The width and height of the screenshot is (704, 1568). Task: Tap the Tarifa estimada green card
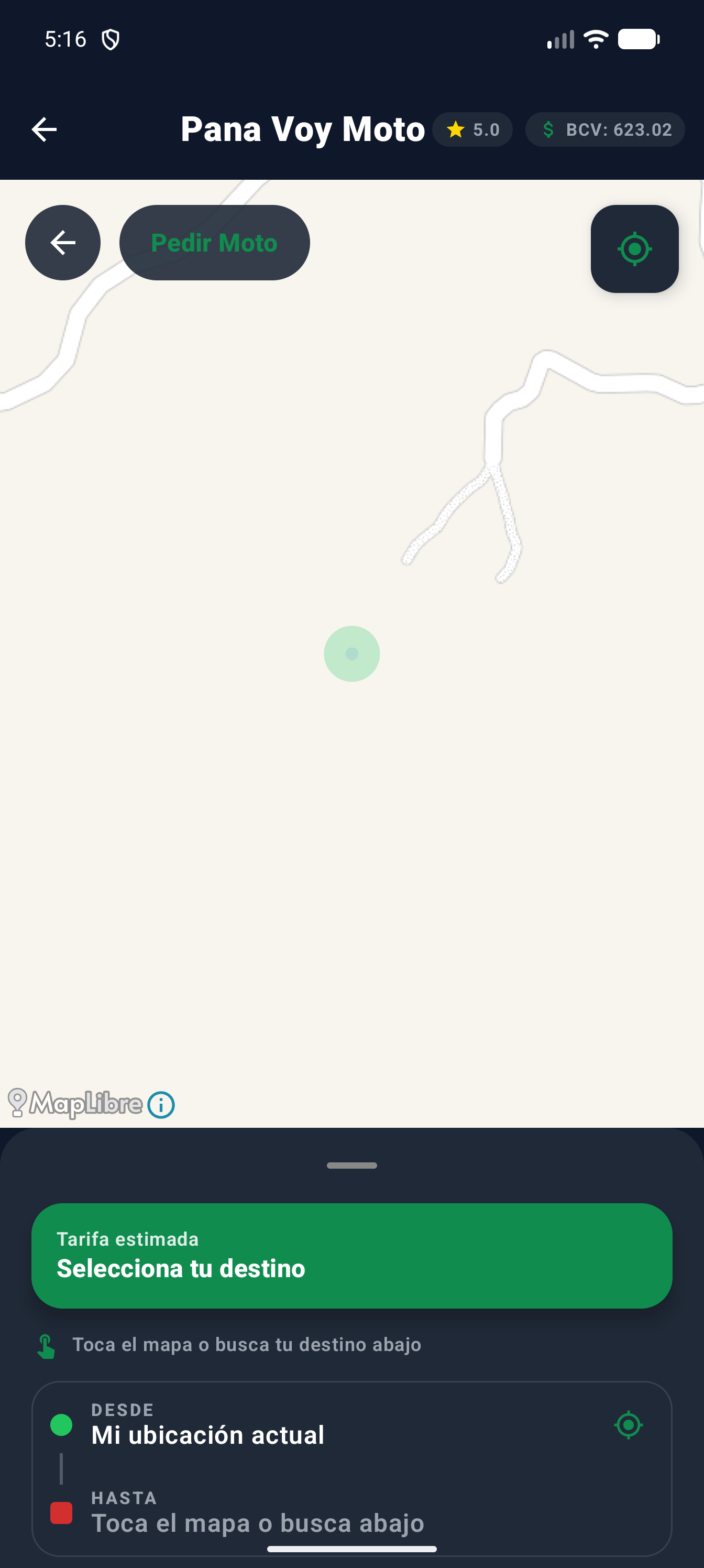click(351, 1255)
